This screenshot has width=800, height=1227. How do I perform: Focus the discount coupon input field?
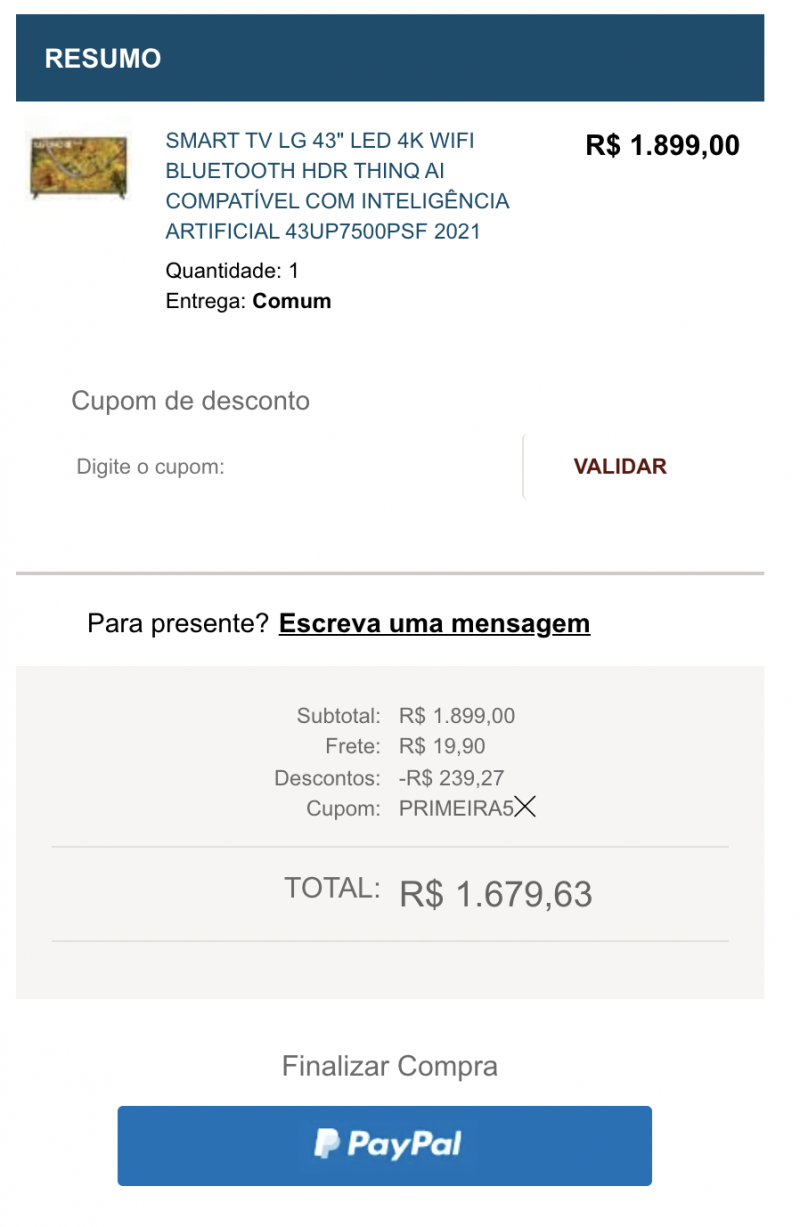[295, 467]
